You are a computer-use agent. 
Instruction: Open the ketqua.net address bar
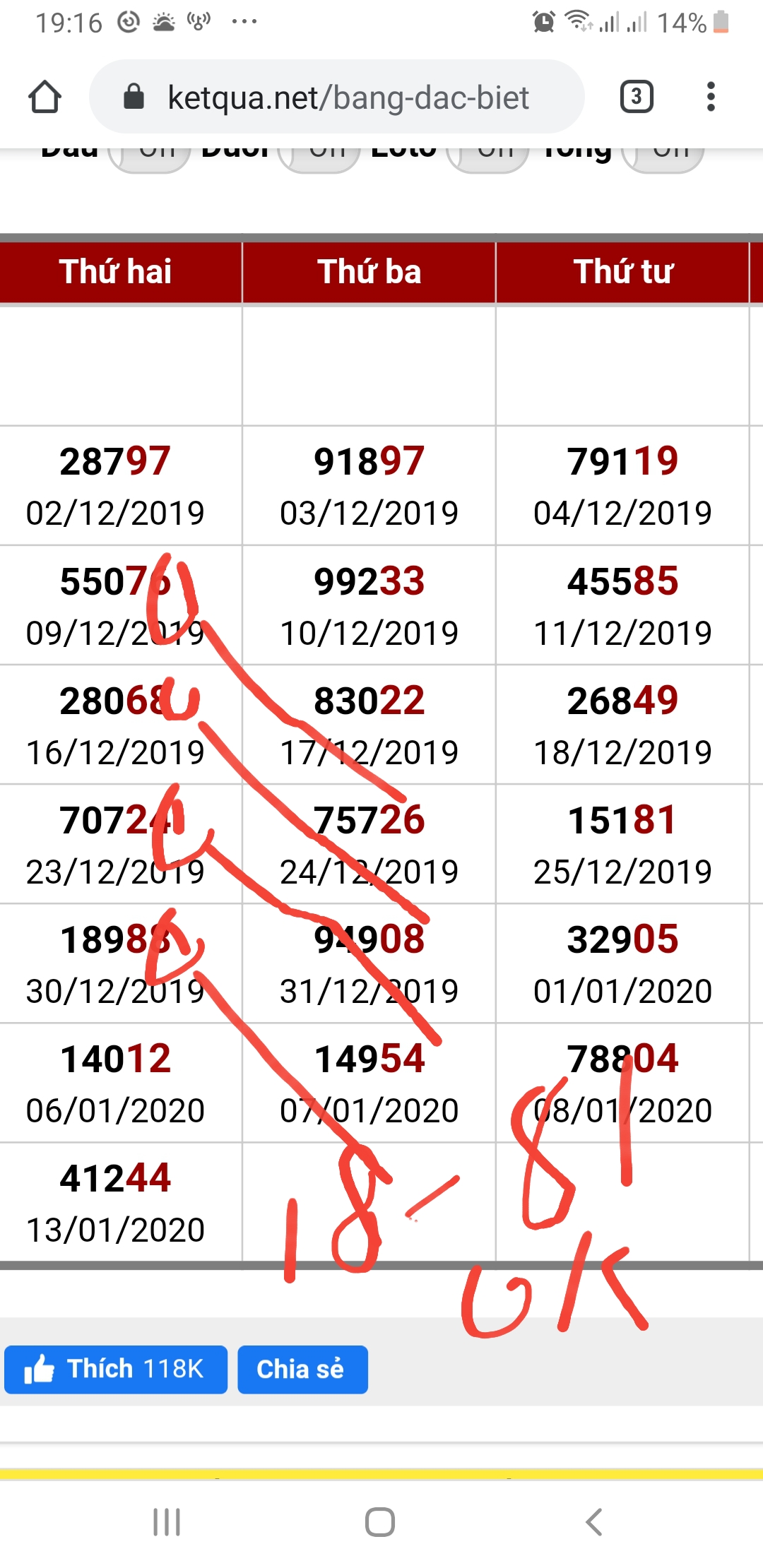click(337, 97)
